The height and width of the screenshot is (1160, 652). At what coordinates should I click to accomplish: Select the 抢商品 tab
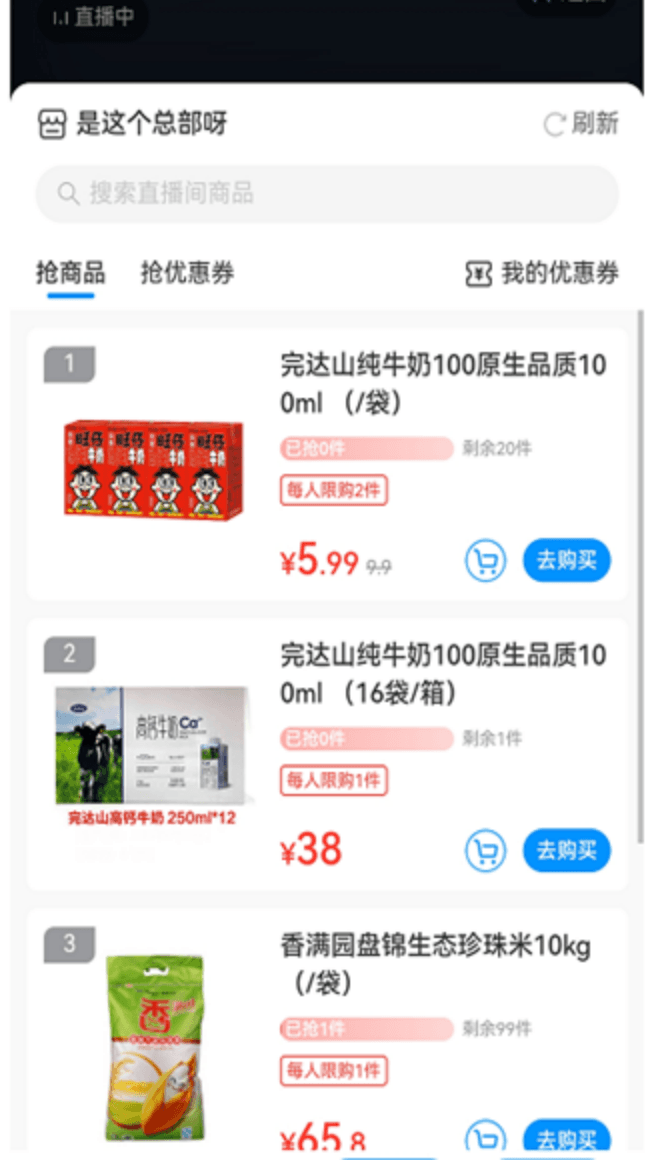tap(70, 273)
